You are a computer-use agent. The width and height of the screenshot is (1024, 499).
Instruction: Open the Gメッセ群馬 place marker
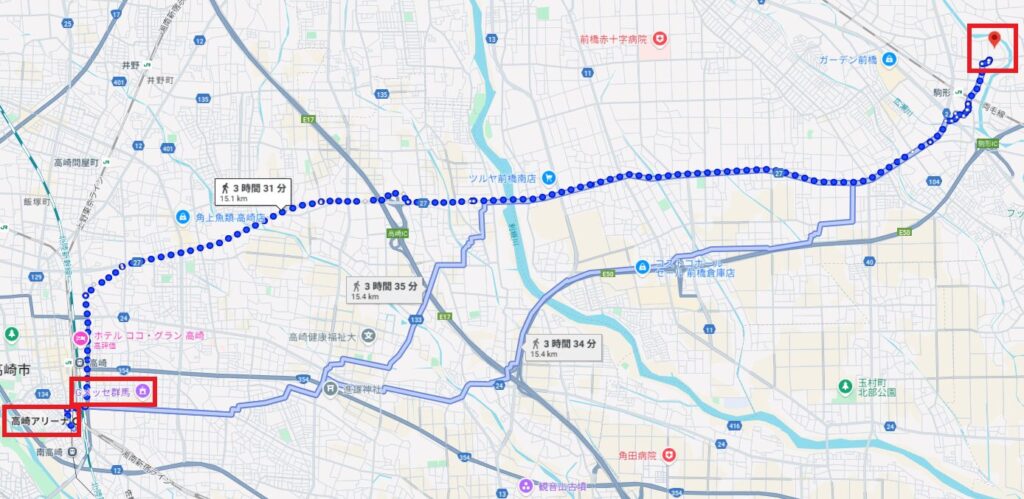pos(143,389)
